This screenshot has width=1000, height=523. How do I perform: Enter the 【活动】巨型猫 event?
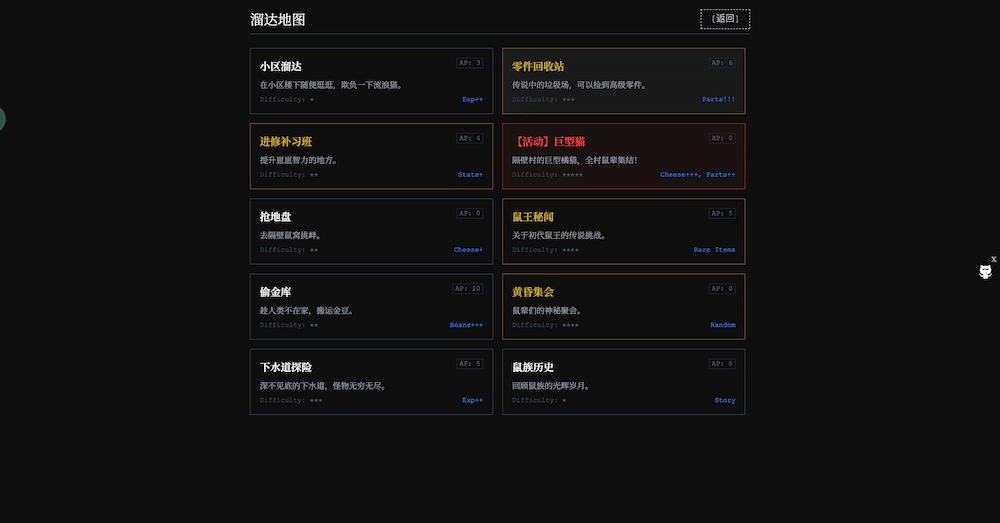tap(623, 156)
